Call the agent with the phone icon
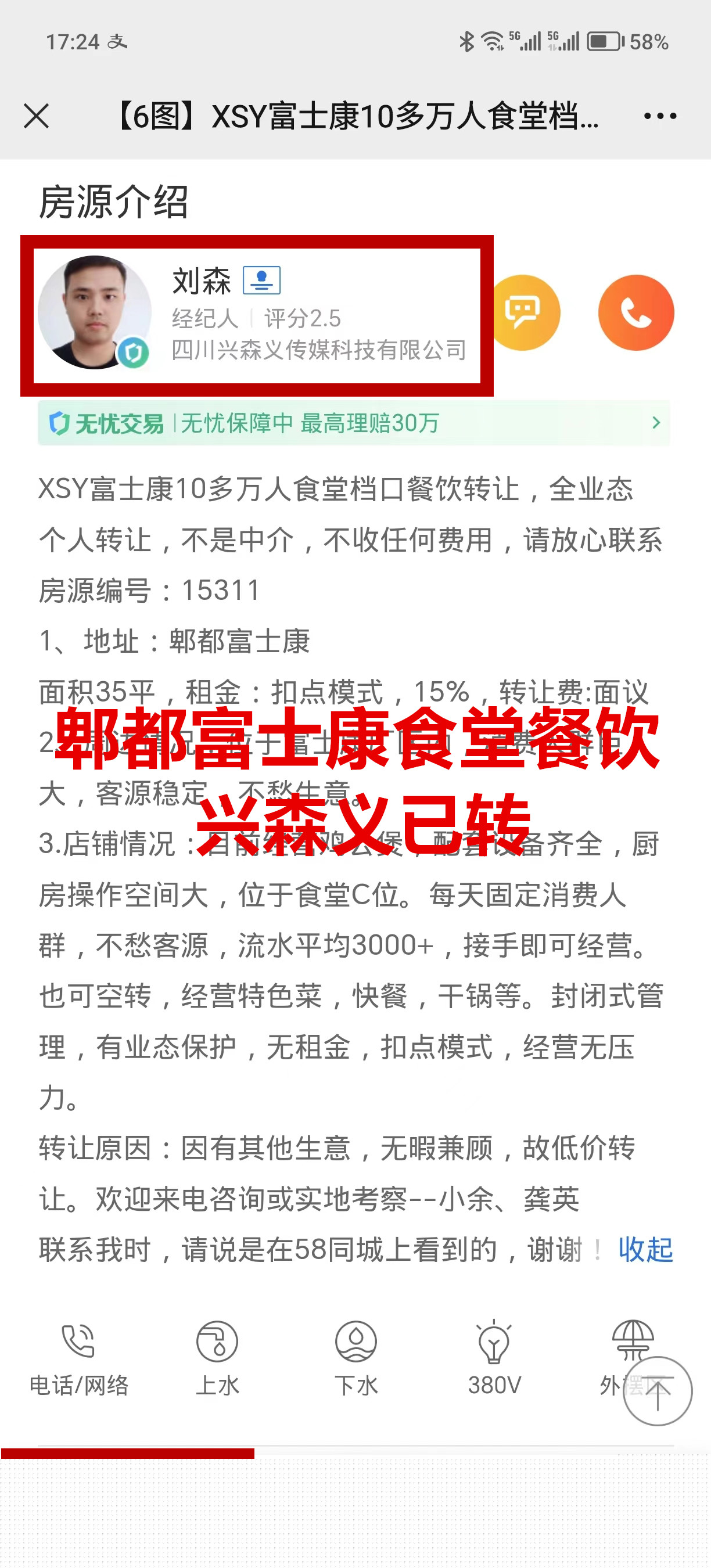Screen dimensions: 711x1568 click(635, 313)
